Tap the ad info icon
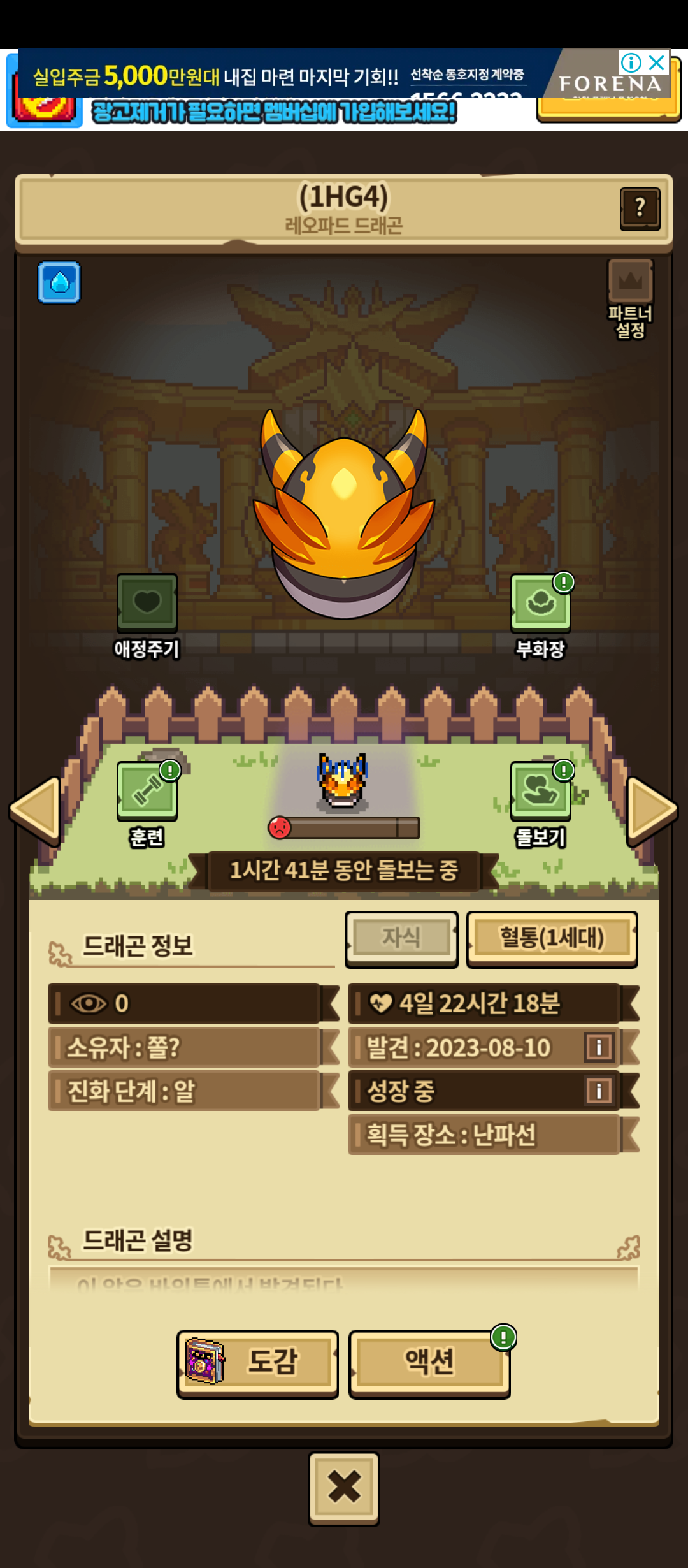The height and width of the screenshot is (1568, 688). [x=631, y=62]
